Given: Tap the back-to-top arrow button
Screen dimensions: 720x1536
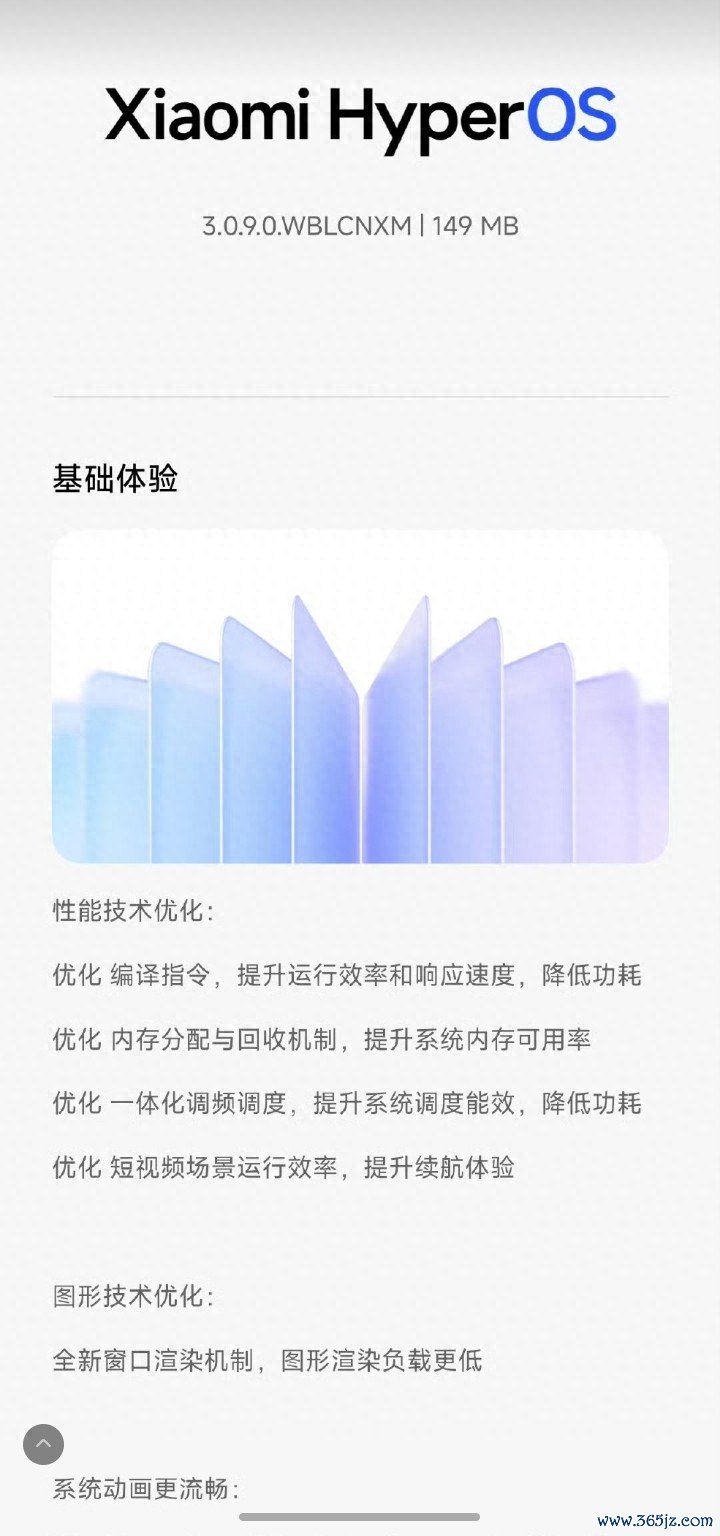Looking at the screenshot, I should 43,1444.
